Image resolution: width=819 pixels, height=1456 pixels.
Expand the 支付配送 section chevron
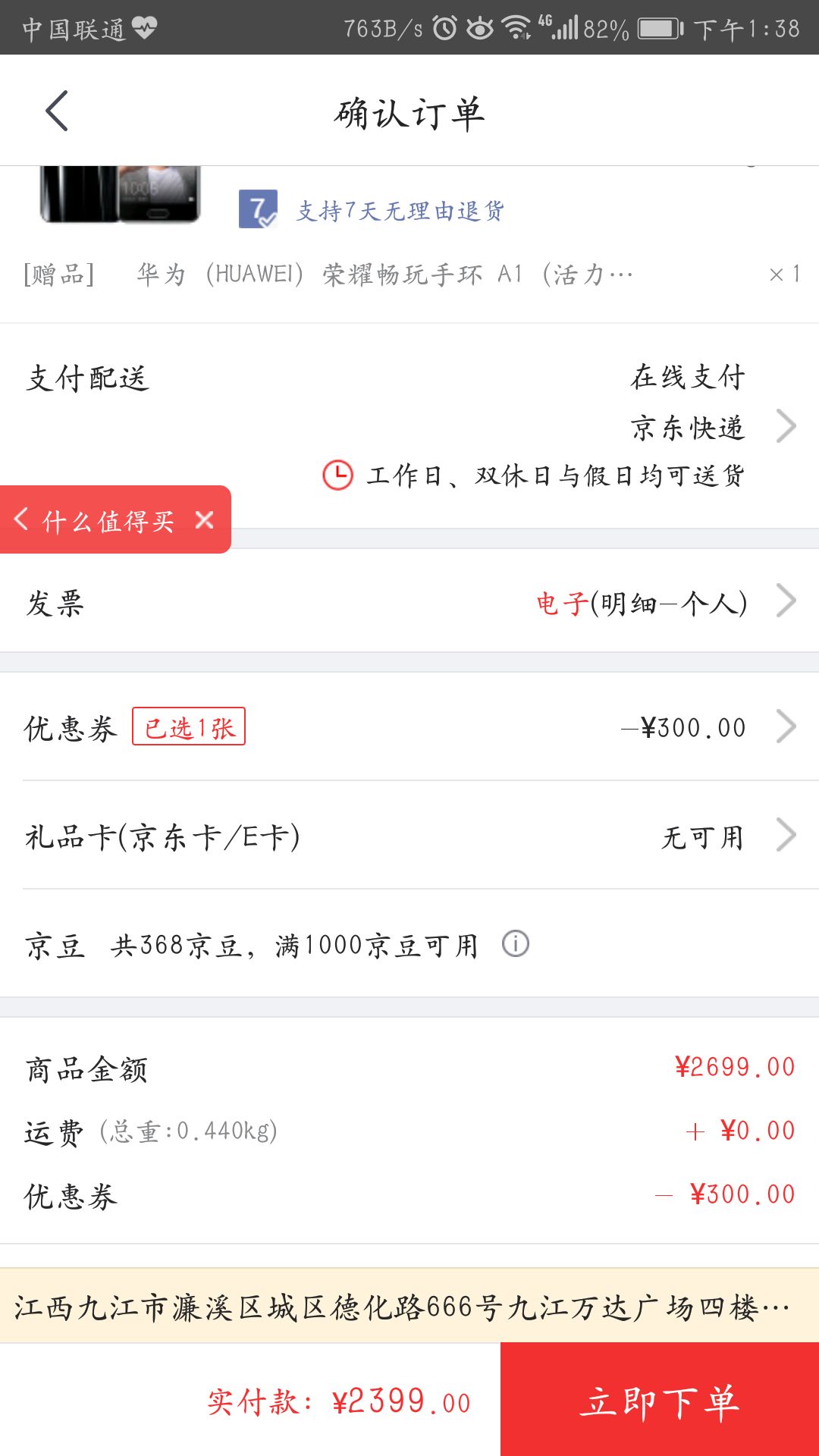(x=786, y=427)
